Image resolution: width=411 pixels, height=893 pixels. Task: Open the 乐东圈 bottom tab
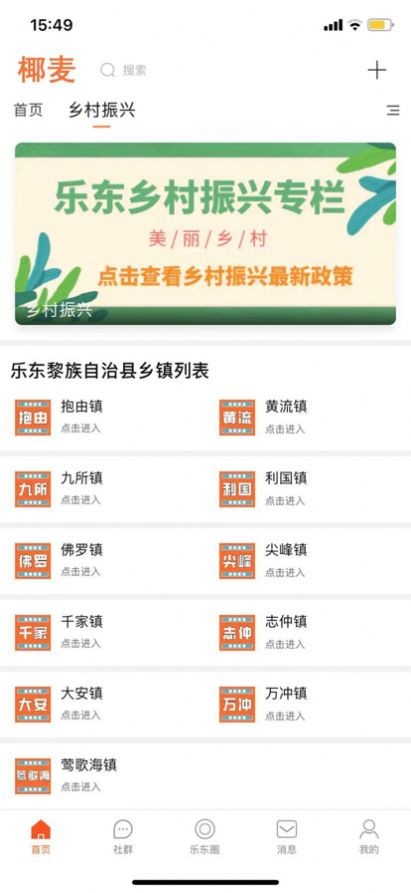(205, 837)
